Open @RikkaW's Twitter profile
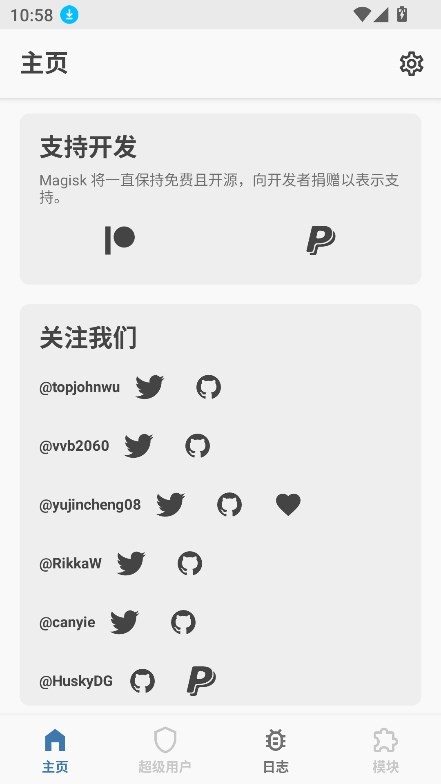Viewport: 441px width, 784px height. [x=131, y=564]
